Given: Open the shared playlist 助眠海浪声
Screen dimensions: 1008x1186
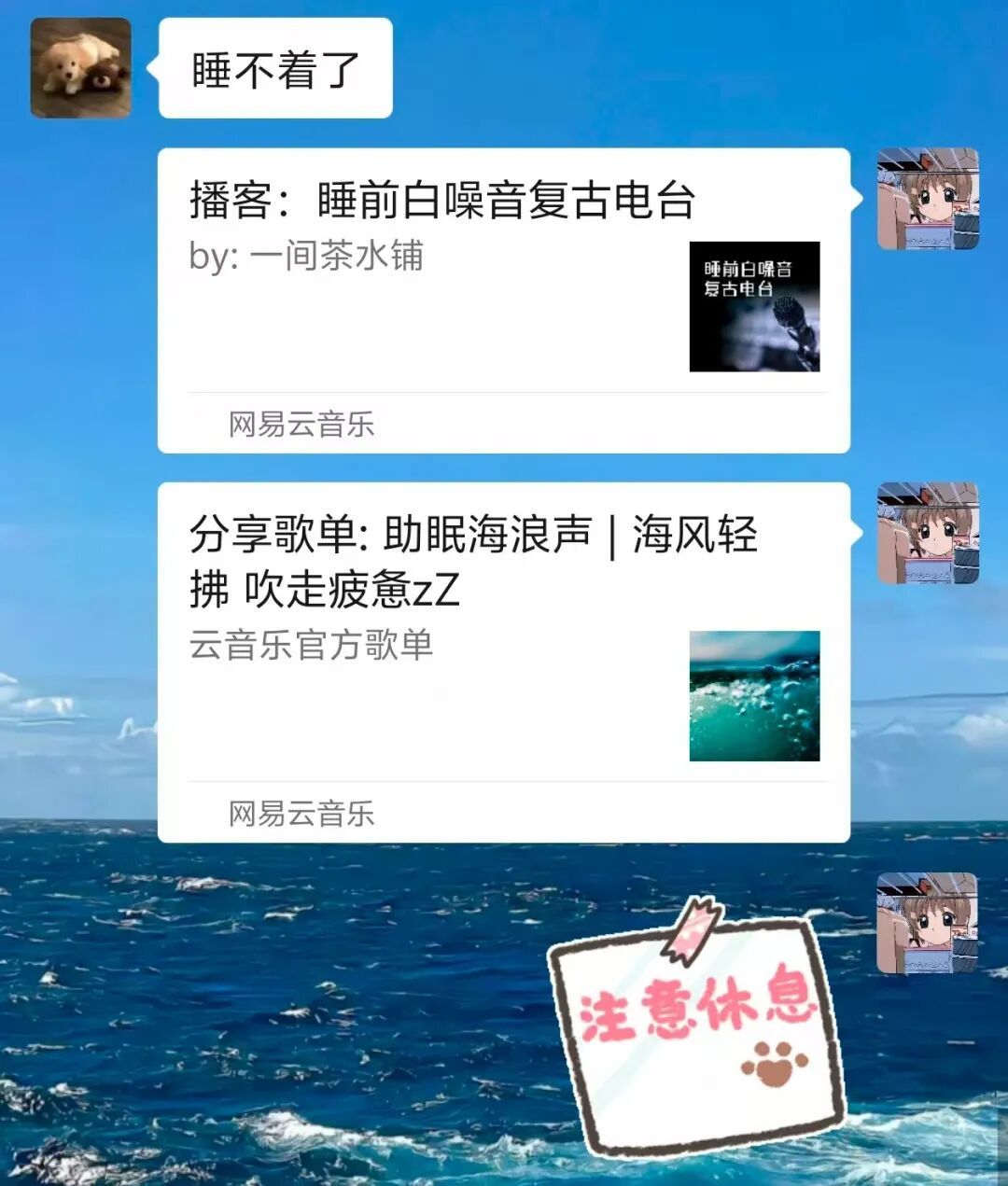Looking at the screenshot, I should (x=503, y=662).
